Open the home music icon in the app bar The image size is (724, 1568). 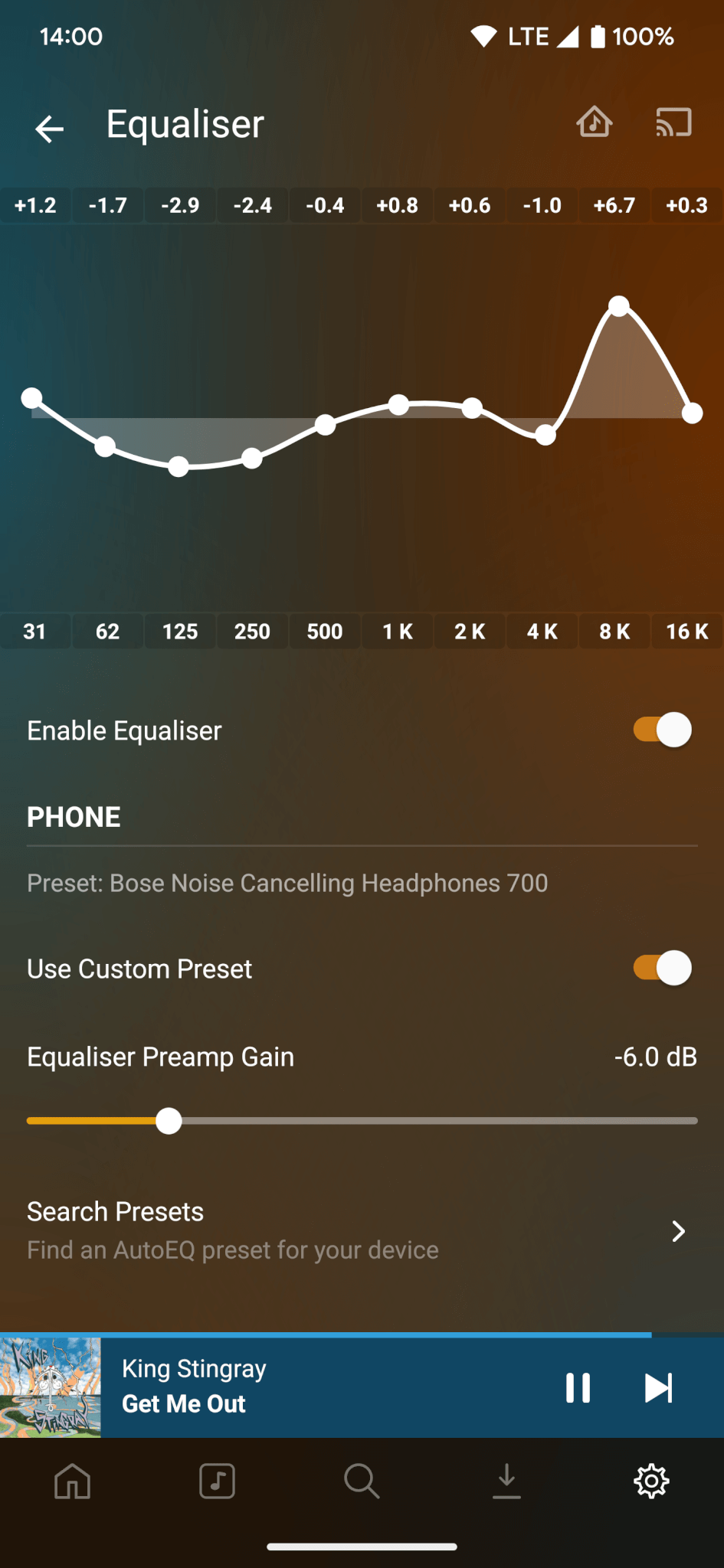coord(595,122)
